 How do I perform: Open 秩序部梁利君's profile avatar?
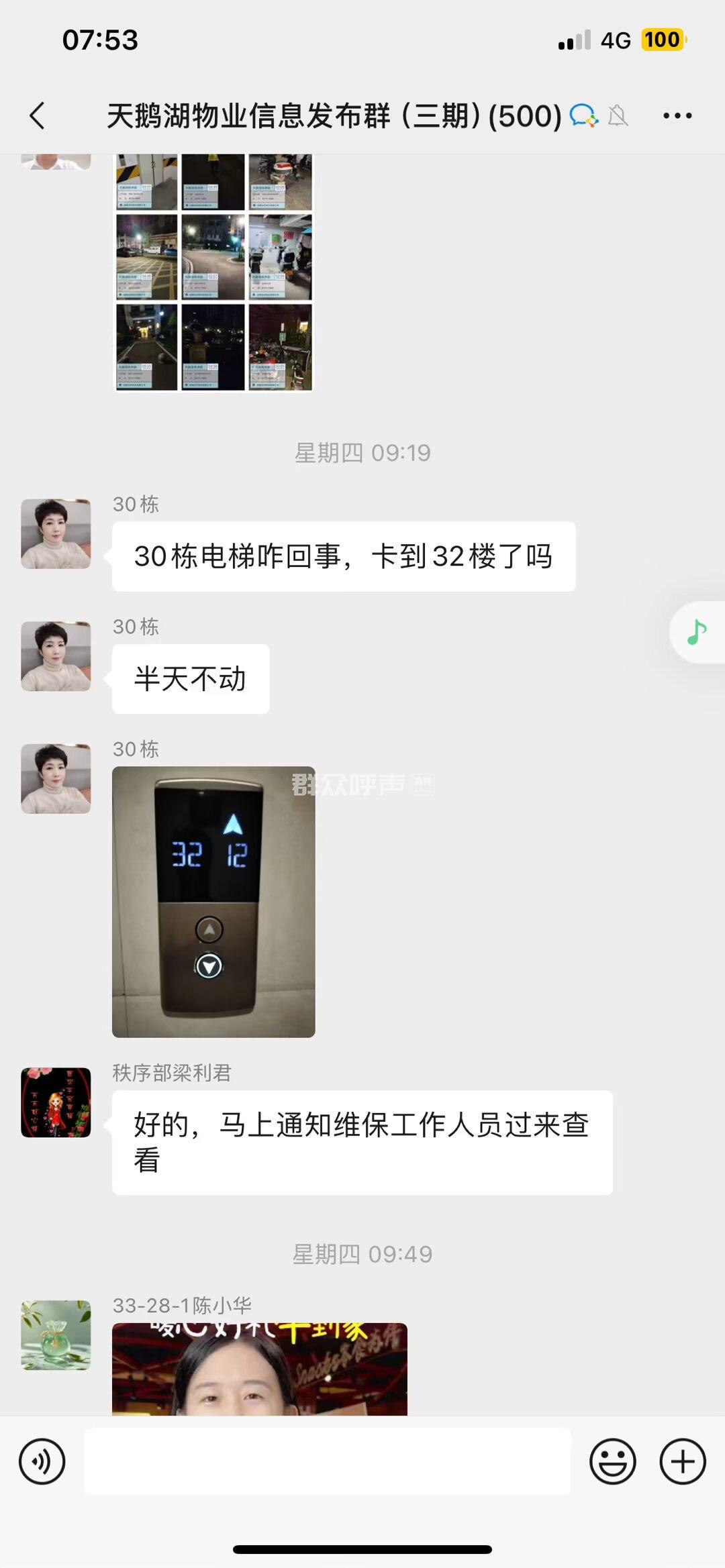56,1102
